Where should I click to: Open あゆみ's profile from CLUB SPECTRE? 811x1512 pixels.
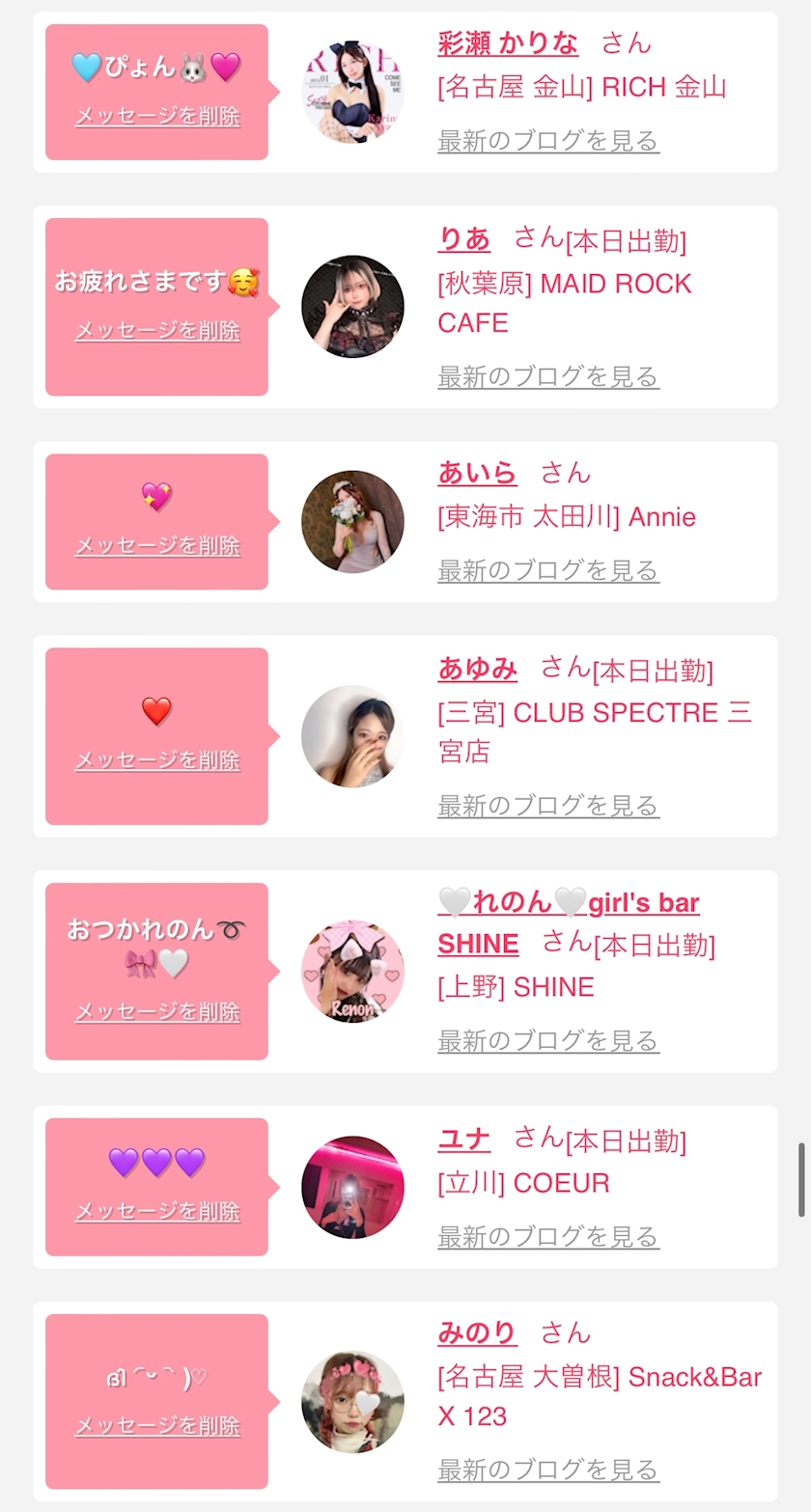(x=477, y=668)
